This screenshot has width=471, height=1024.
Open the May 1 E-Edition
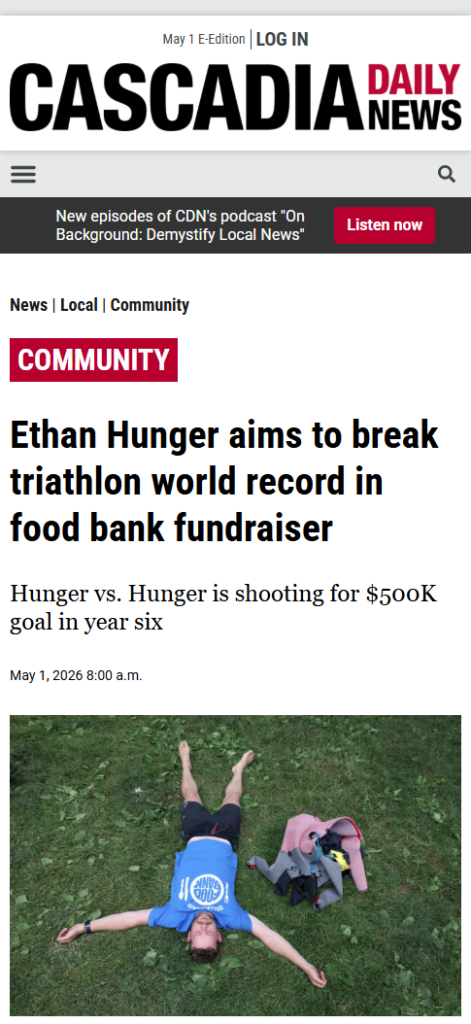click(x=204, y=39)
